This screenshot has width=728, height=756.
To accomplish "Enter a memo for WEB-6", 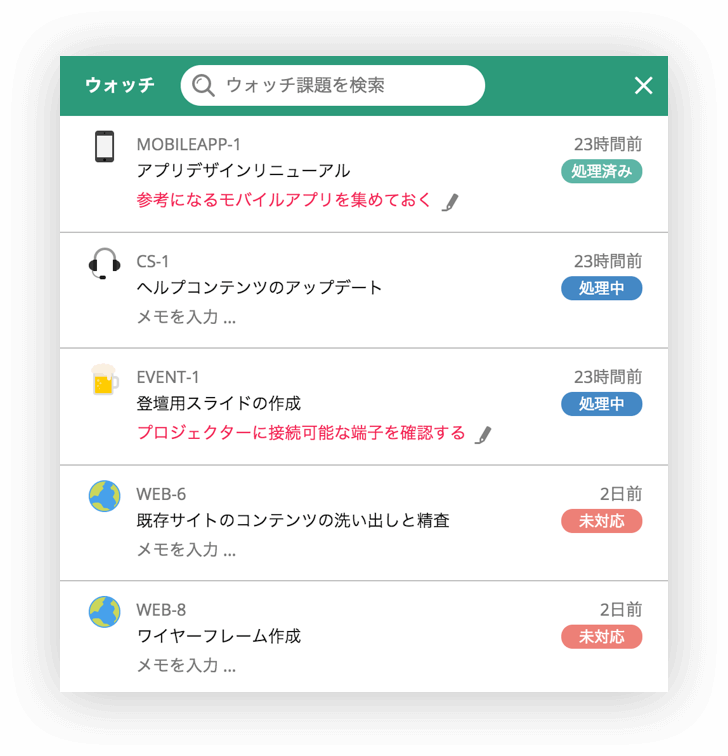I will point(186,550).
